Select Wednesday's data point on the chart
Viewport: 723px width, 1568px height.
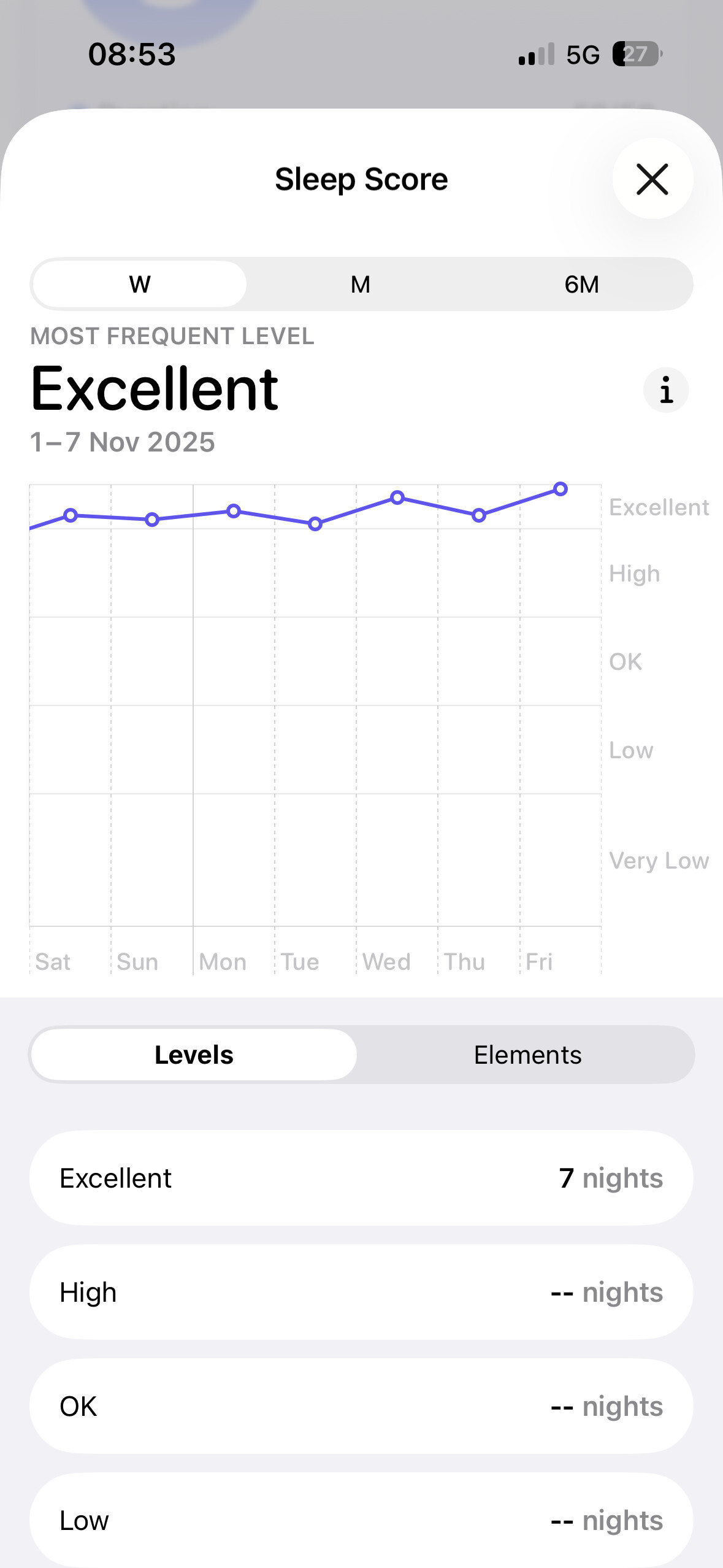[x=397, y=498]
